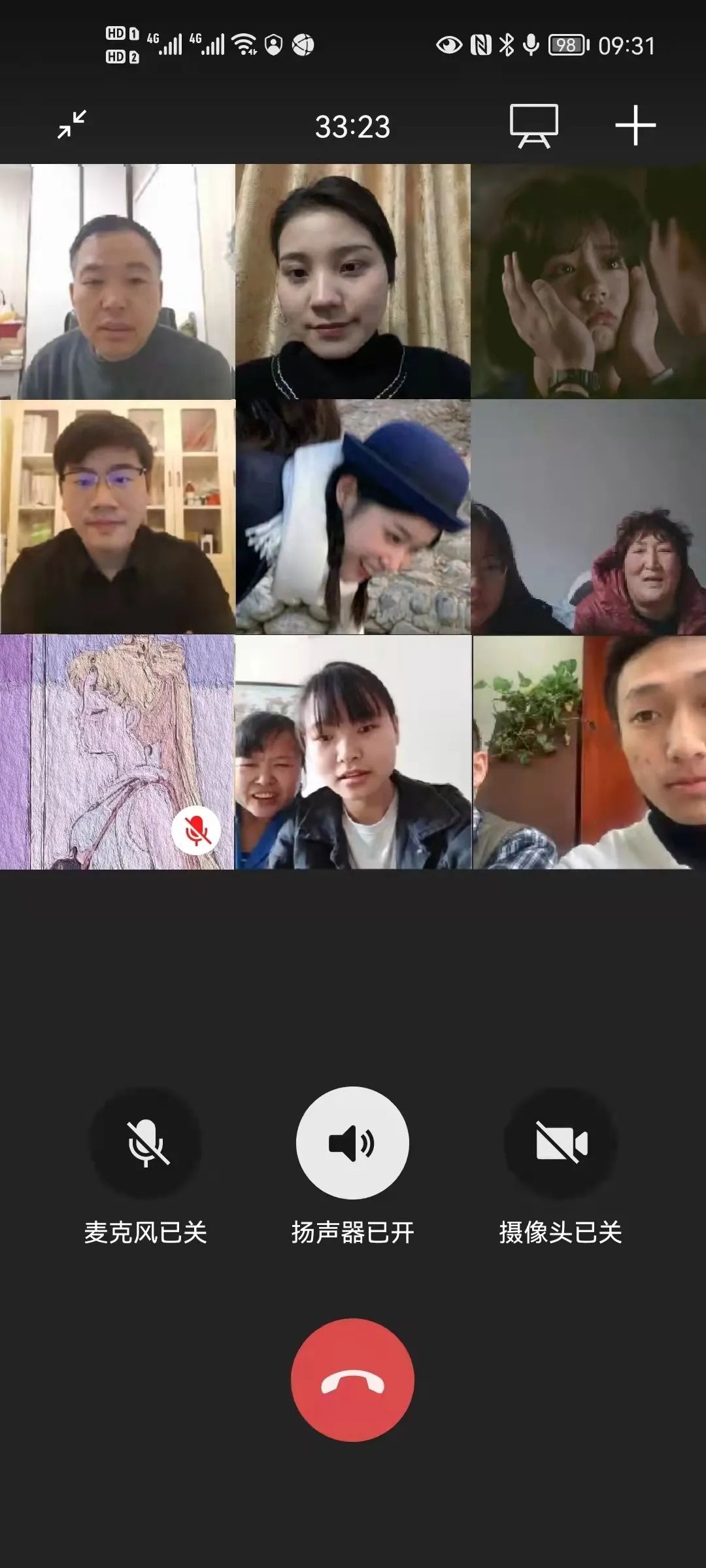Screen dimensions: 706x1568
Task: Enlarge the tile with the gold curtain
Action: click(x=353, y=282)
